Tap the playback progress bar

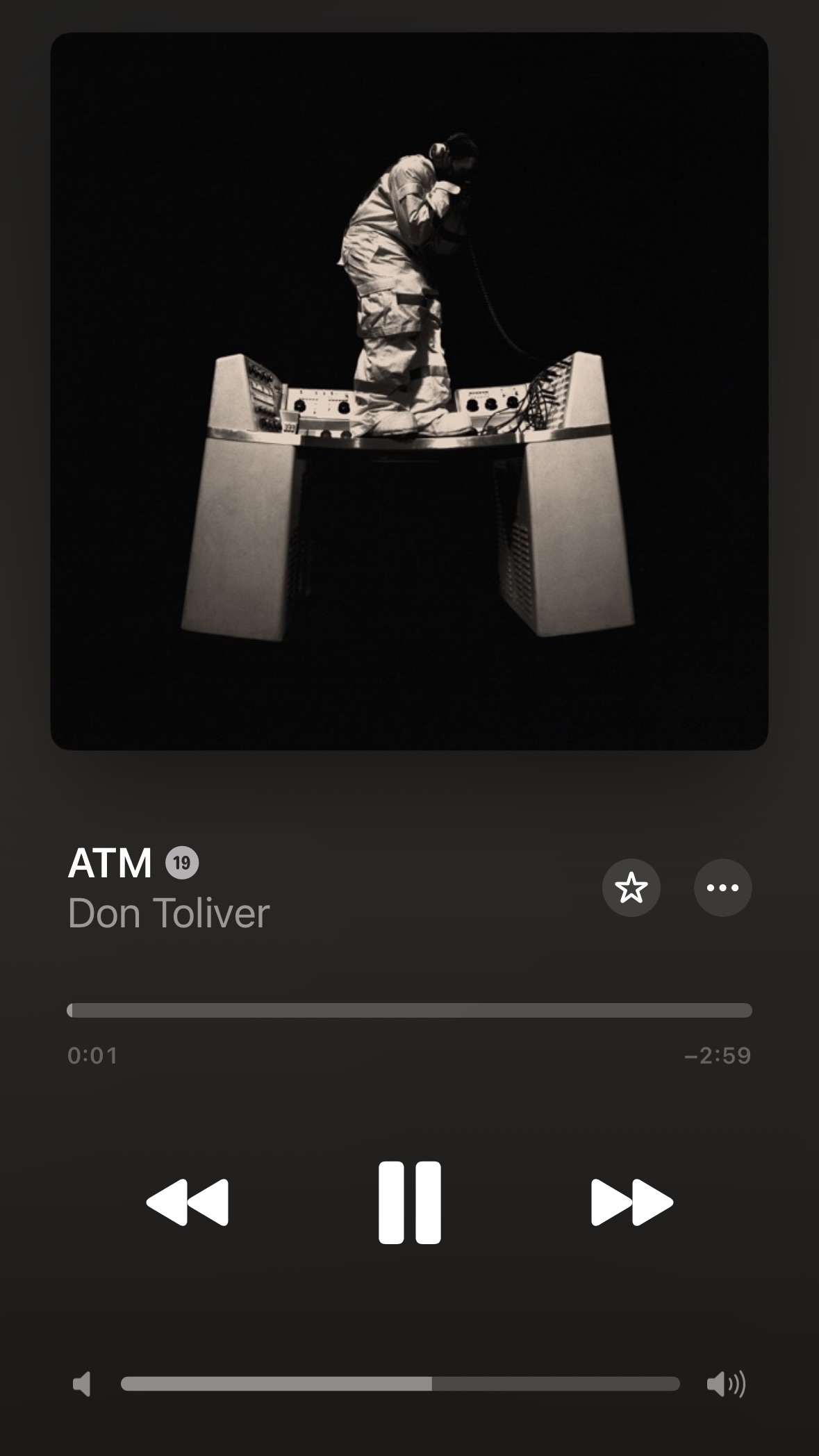point(409,1010)
